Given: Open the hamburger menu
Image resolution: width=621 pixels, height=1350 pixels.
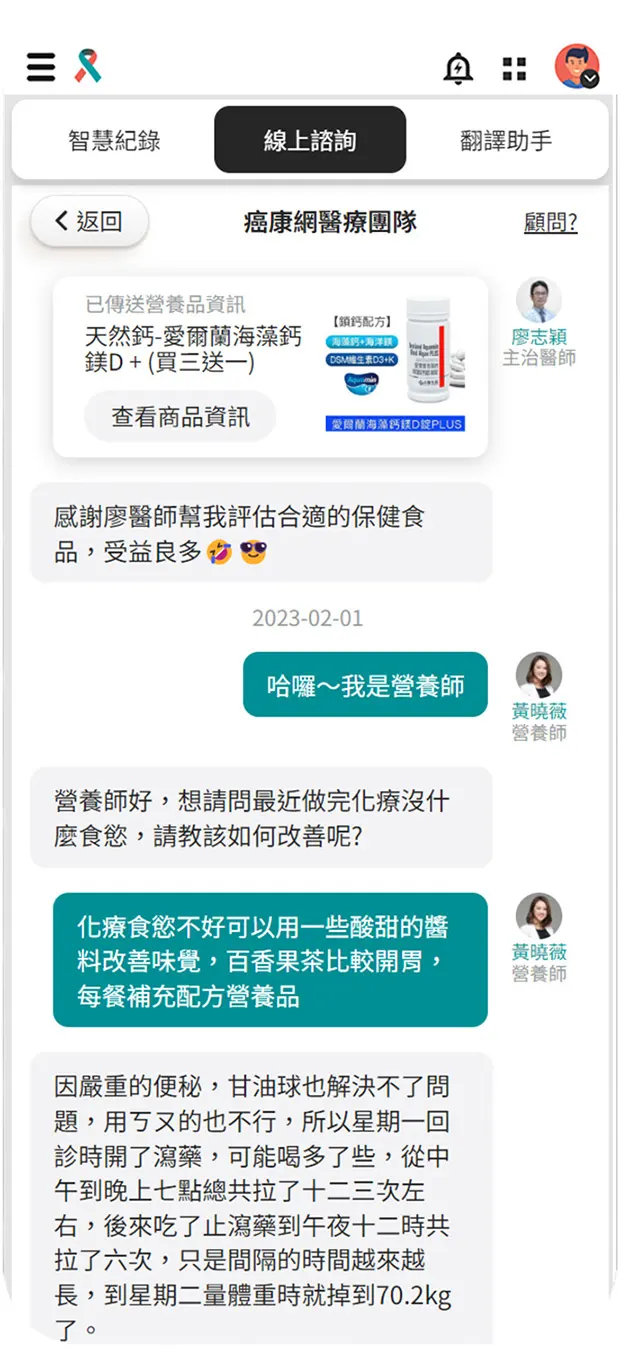Looking at the screenshot, I should (41, 67).
